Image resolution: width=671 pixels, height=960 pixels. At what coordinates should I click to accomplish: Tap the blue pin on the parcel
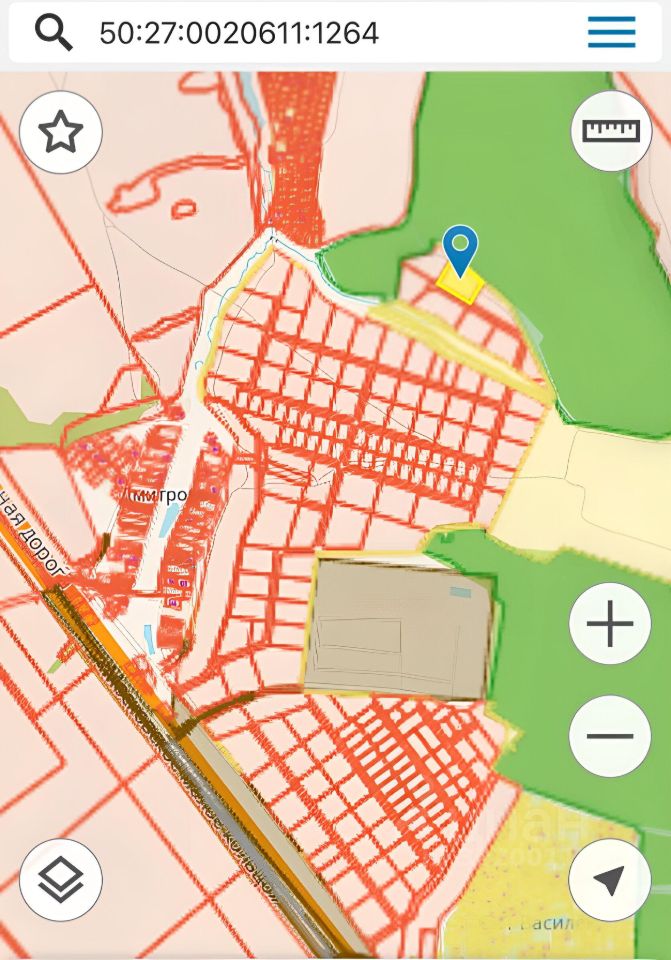coord(460,249)
